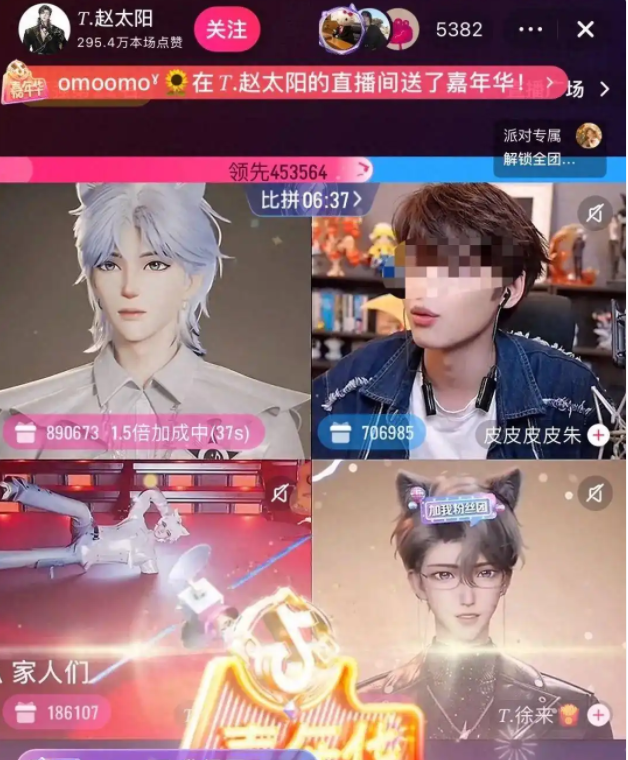Viewport: 628px width, 760px height.
Task: Open the 706985 gift score for 皮皮皮皮朱
Action: (371, 432)
